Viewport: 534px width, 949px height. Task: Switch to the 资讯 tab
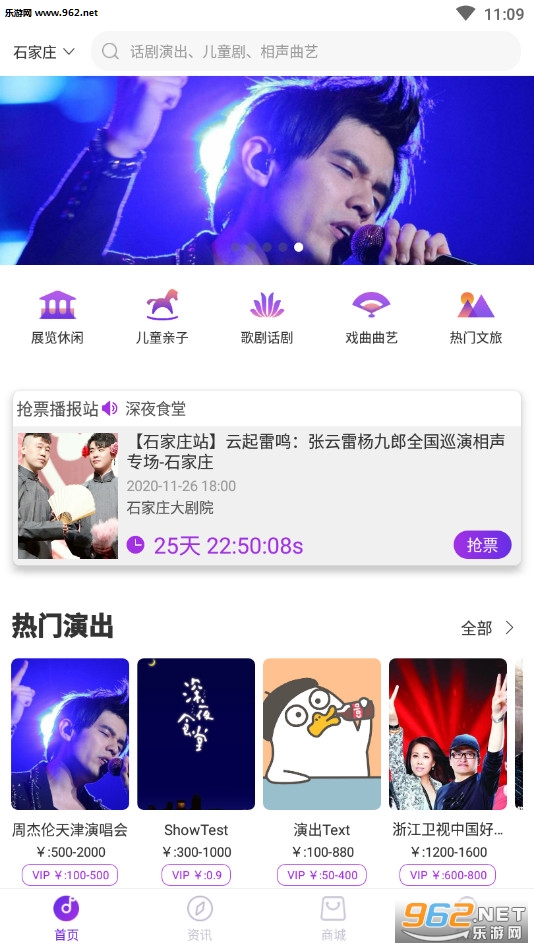[200, 918]
